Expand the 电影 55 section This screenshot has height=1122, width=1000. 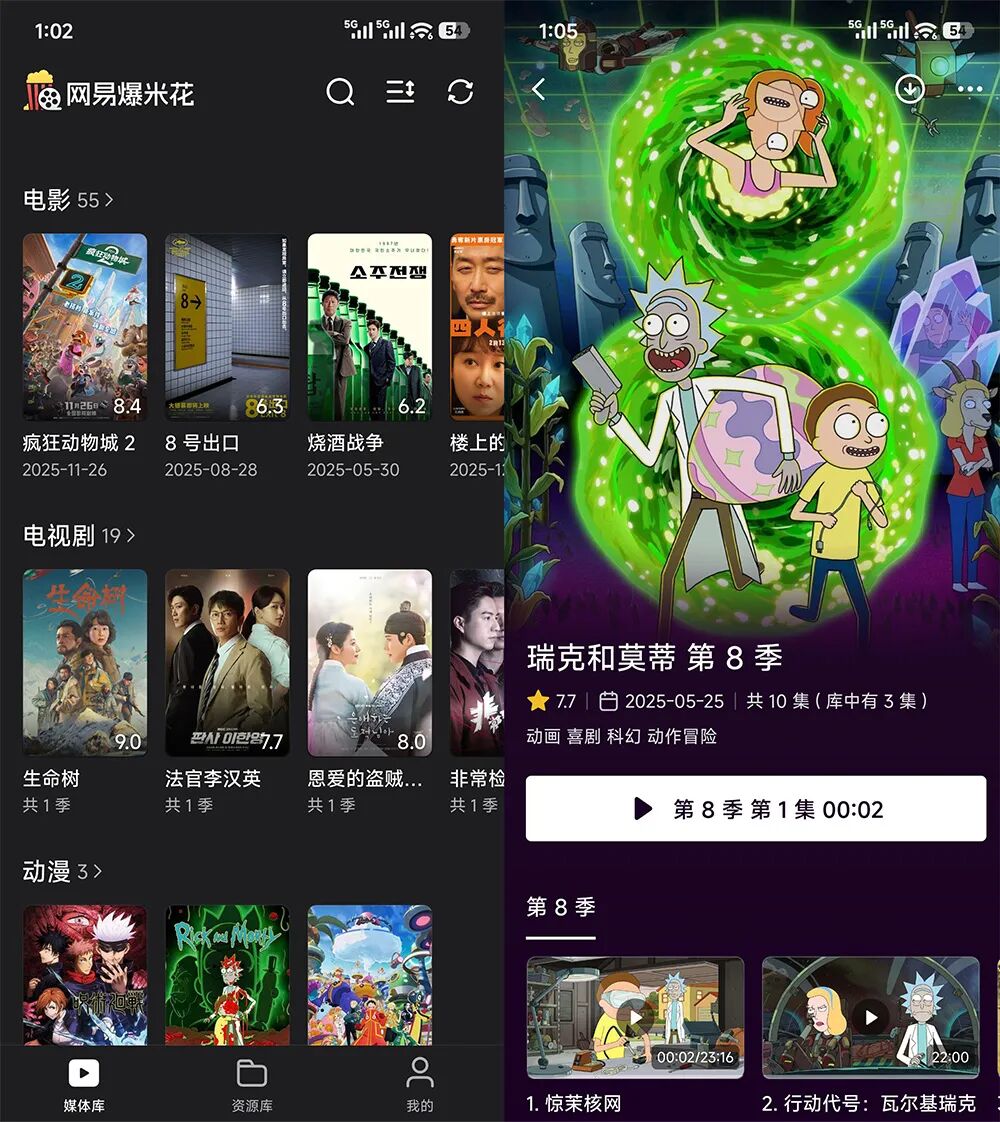[62, 199]
